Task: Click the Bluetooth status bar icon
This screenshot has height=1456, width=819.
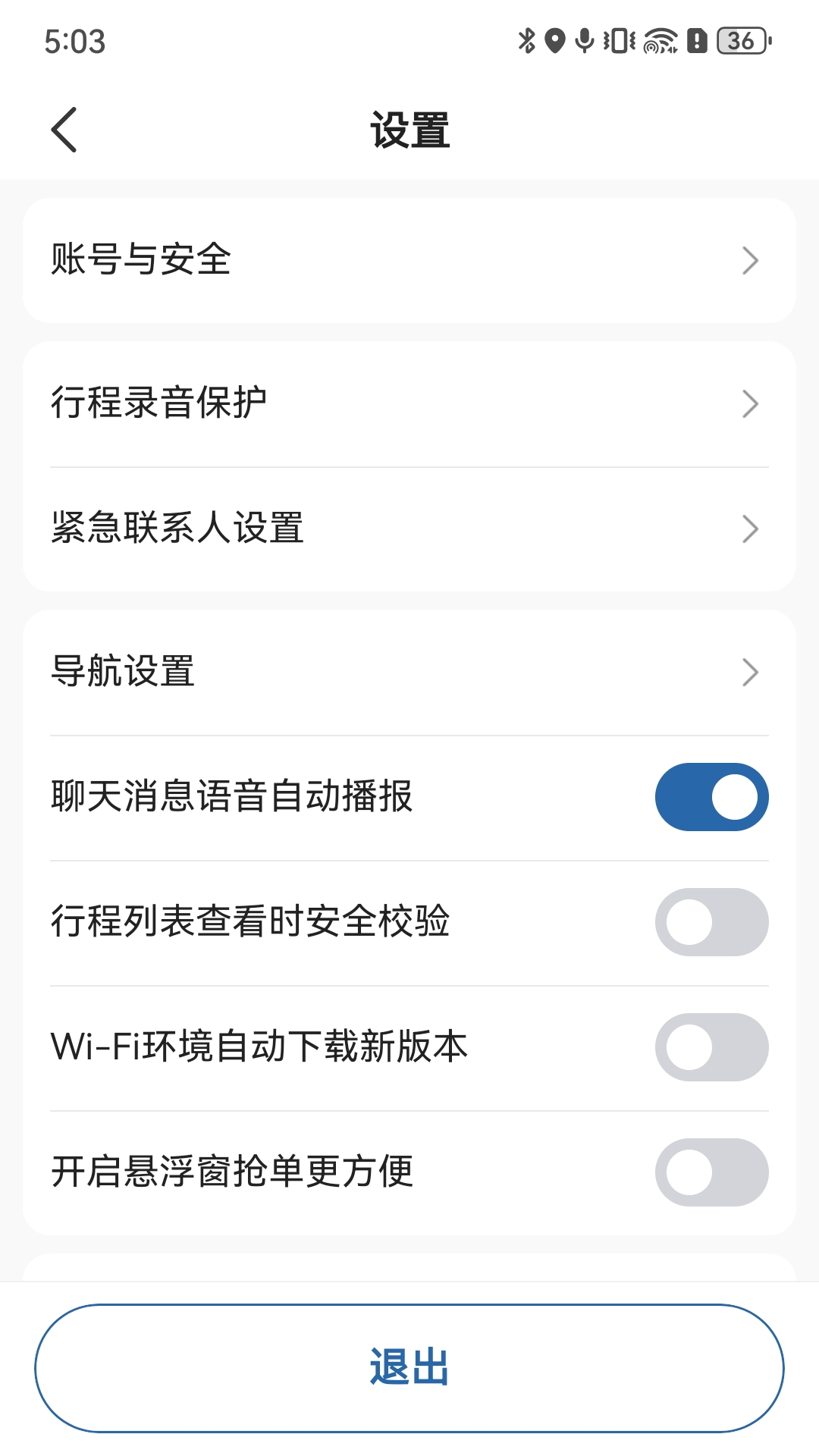Action: coord(524,42)
